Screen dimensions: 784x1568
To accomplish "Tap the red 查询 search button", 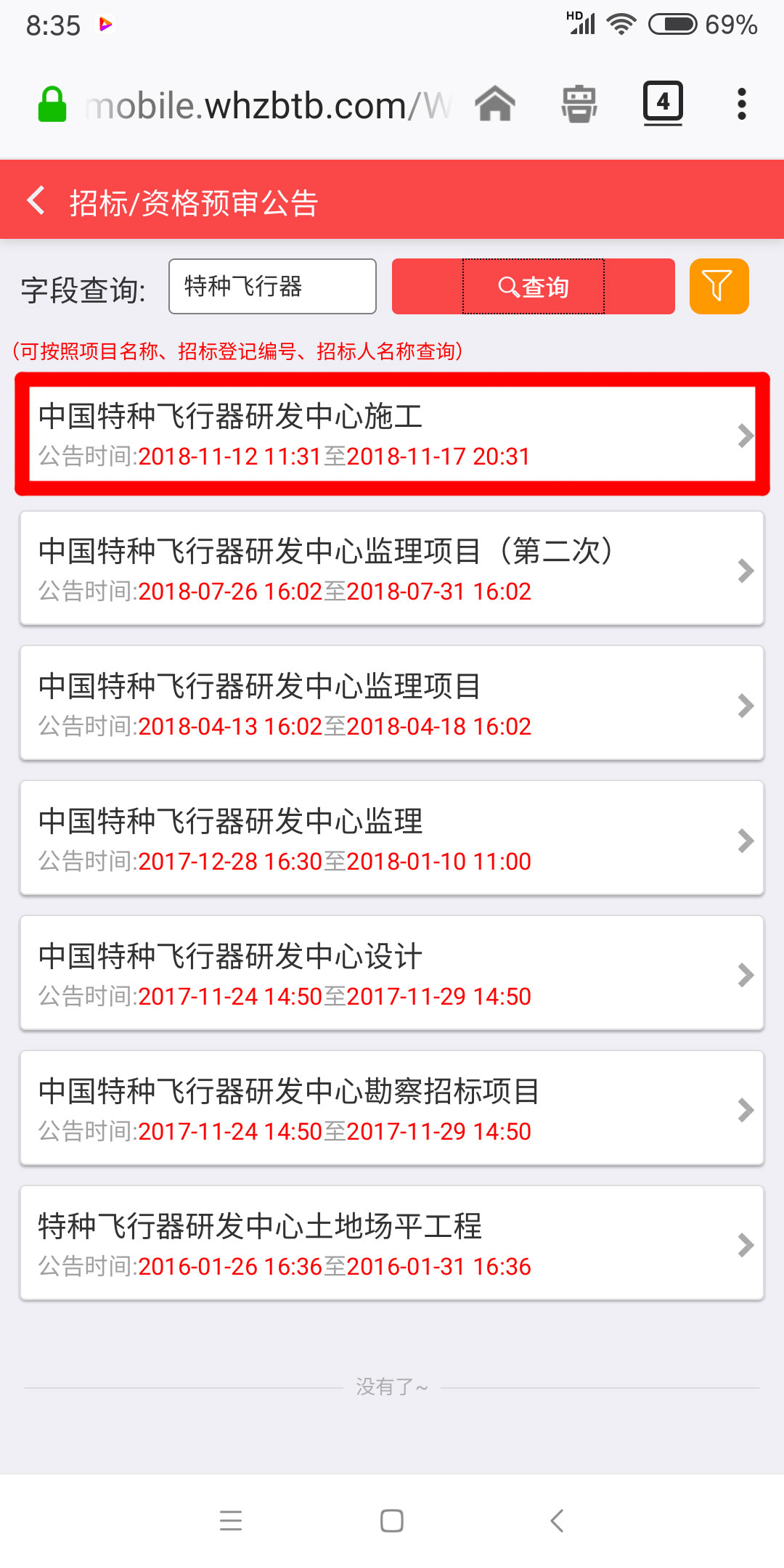I will [533, 287].
